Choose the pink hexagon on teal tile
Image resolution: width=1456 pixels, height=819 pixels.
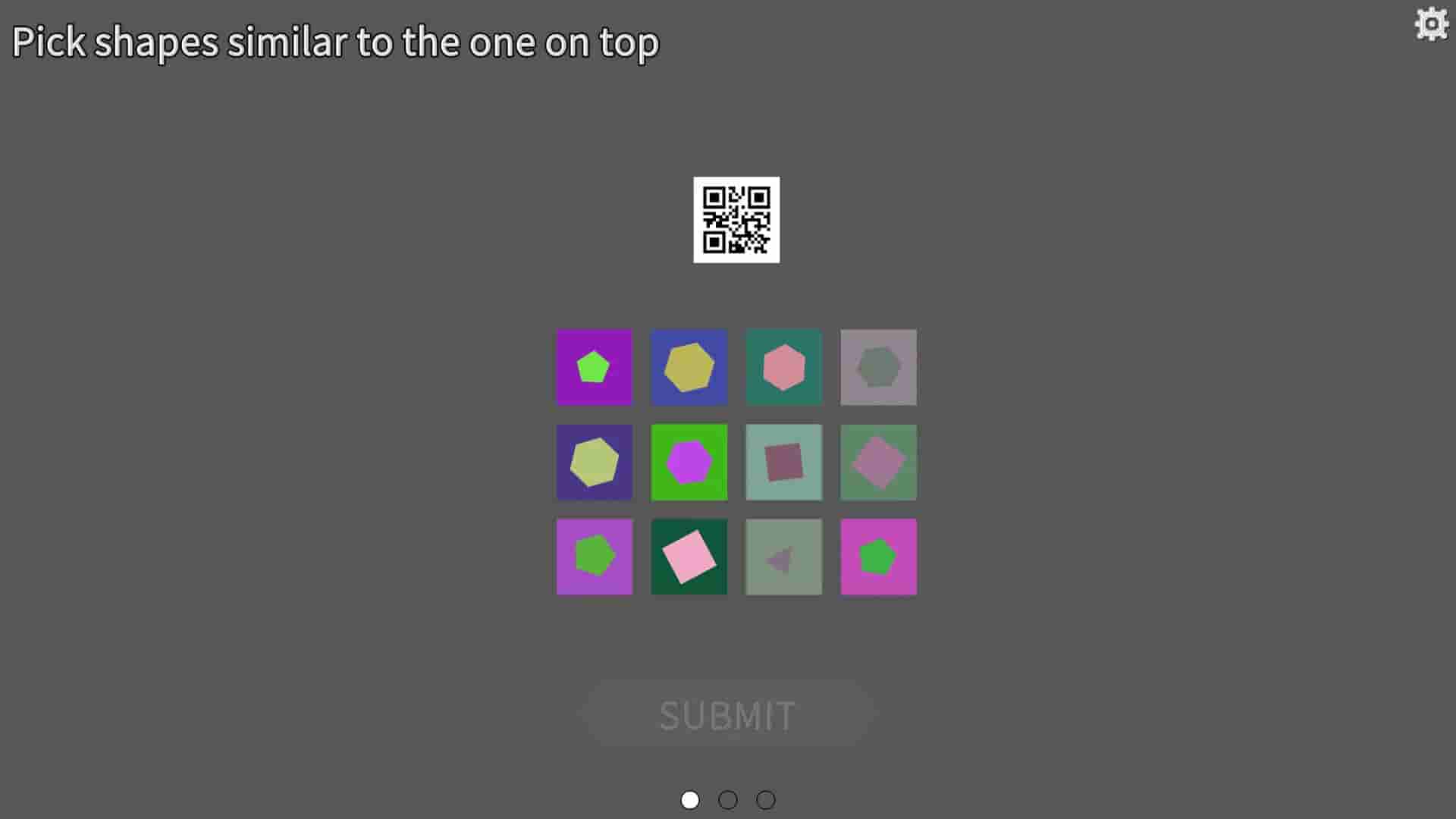(x=783, y=367)
